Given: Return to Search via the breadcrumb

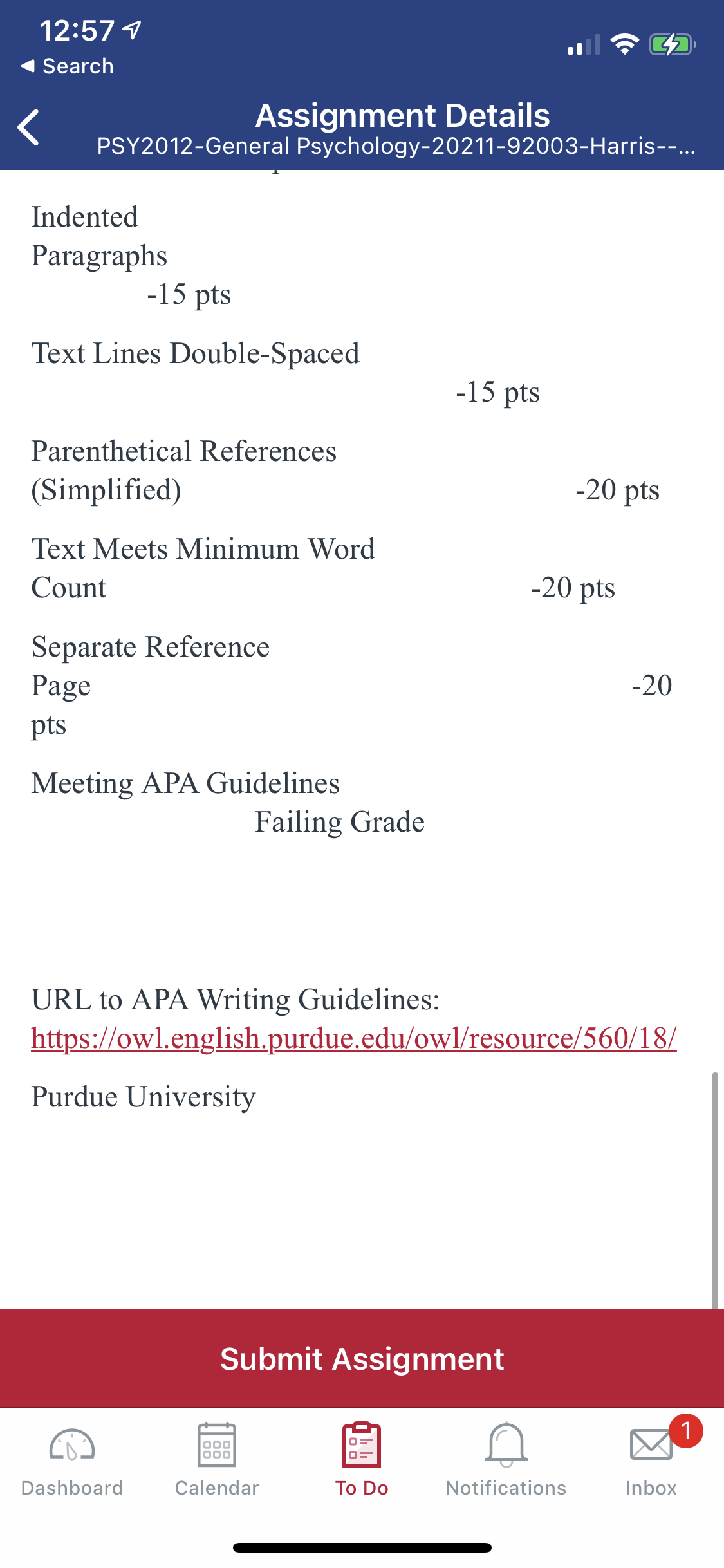Looking at the screenshot, I should coord(67,66).
